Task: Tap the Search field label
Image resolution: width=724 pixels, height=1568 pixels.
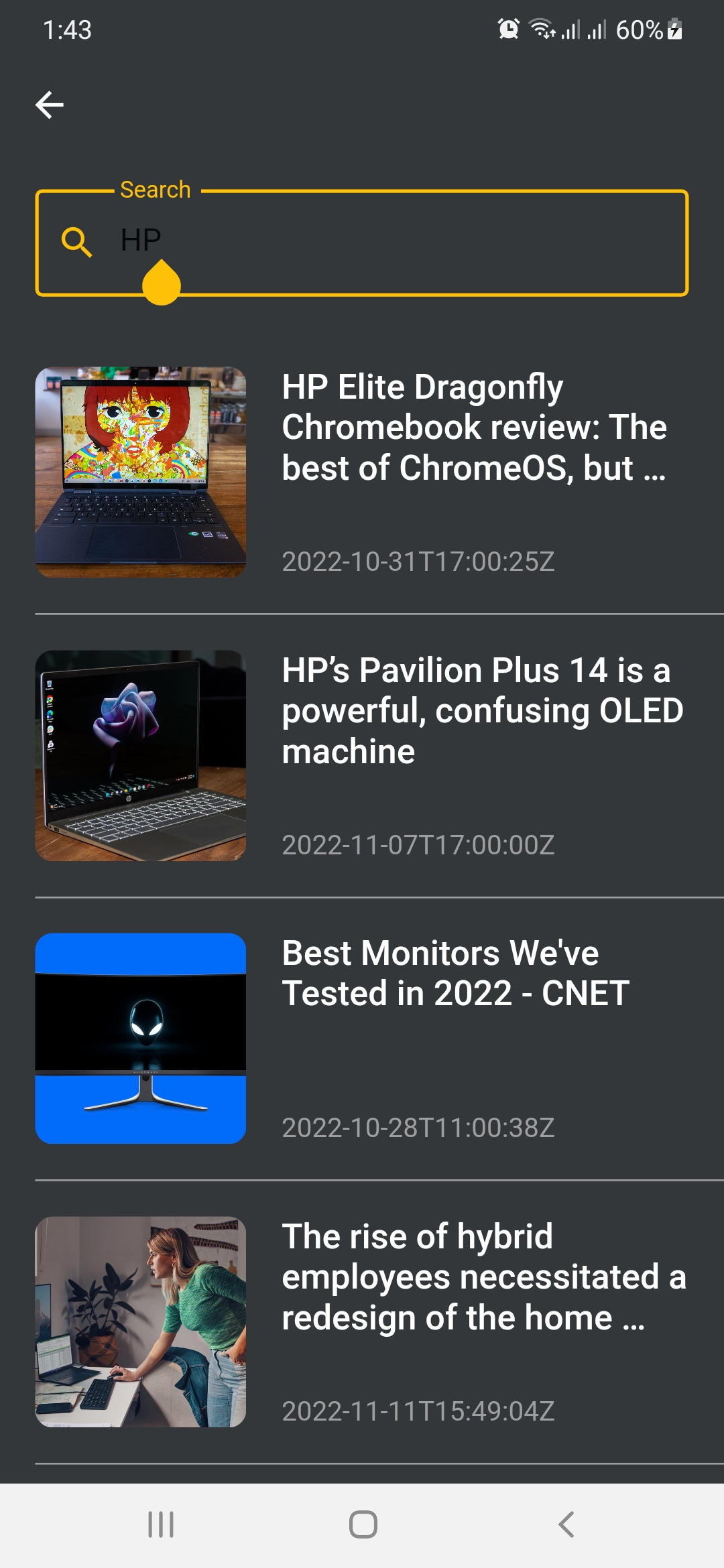Action: 154,190
